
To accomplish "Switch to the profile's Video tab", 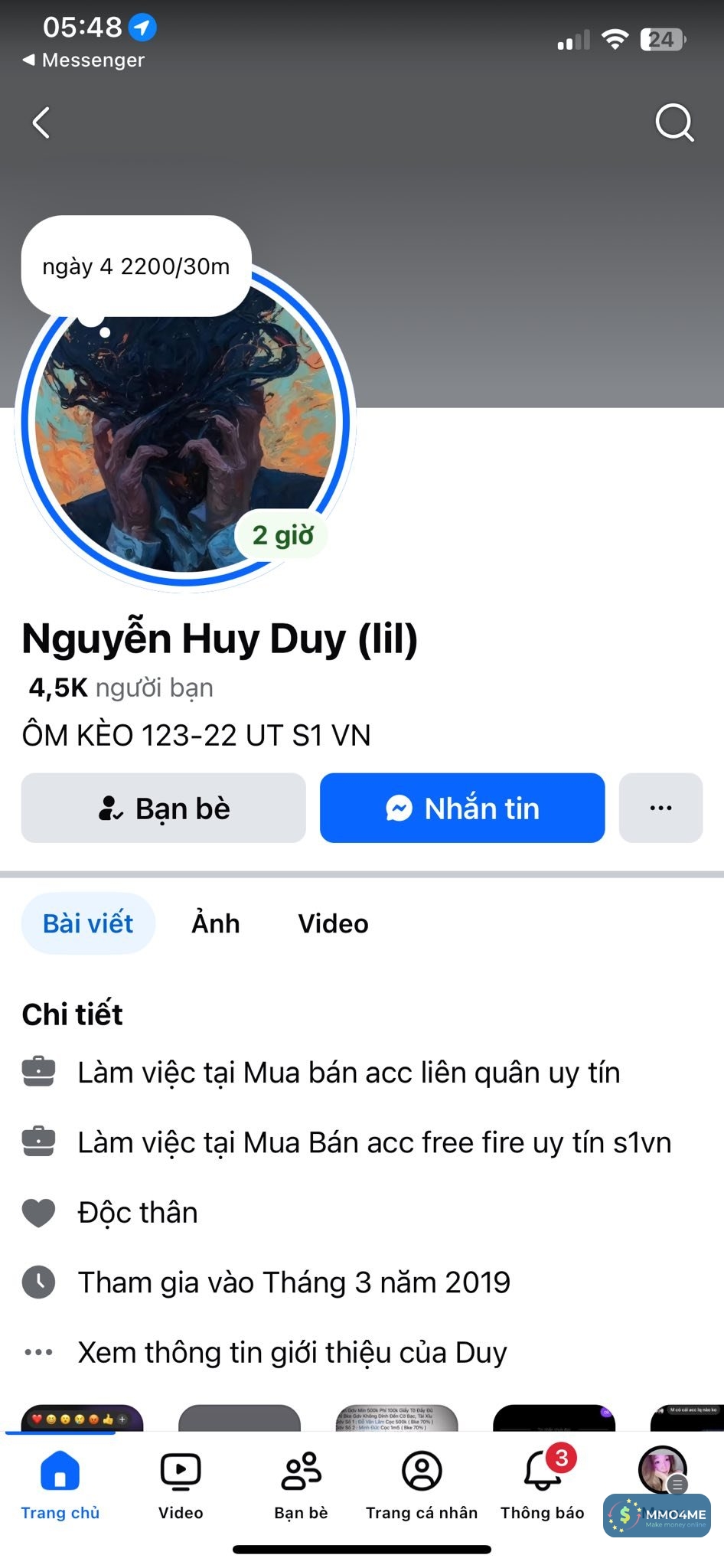I will 333,923.
